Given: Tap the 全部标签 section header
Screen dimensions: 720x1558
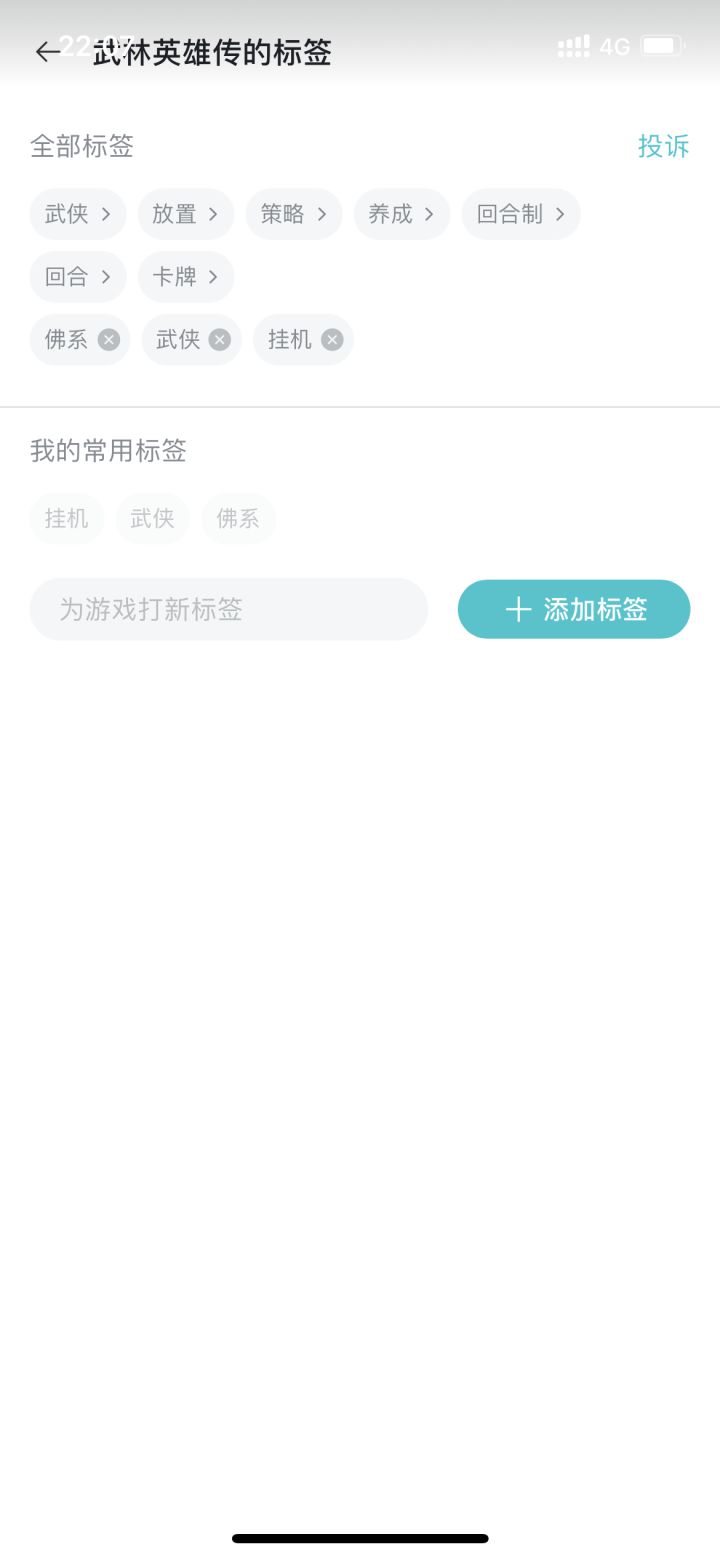Looking at the screenshot, I should [83, 147].
